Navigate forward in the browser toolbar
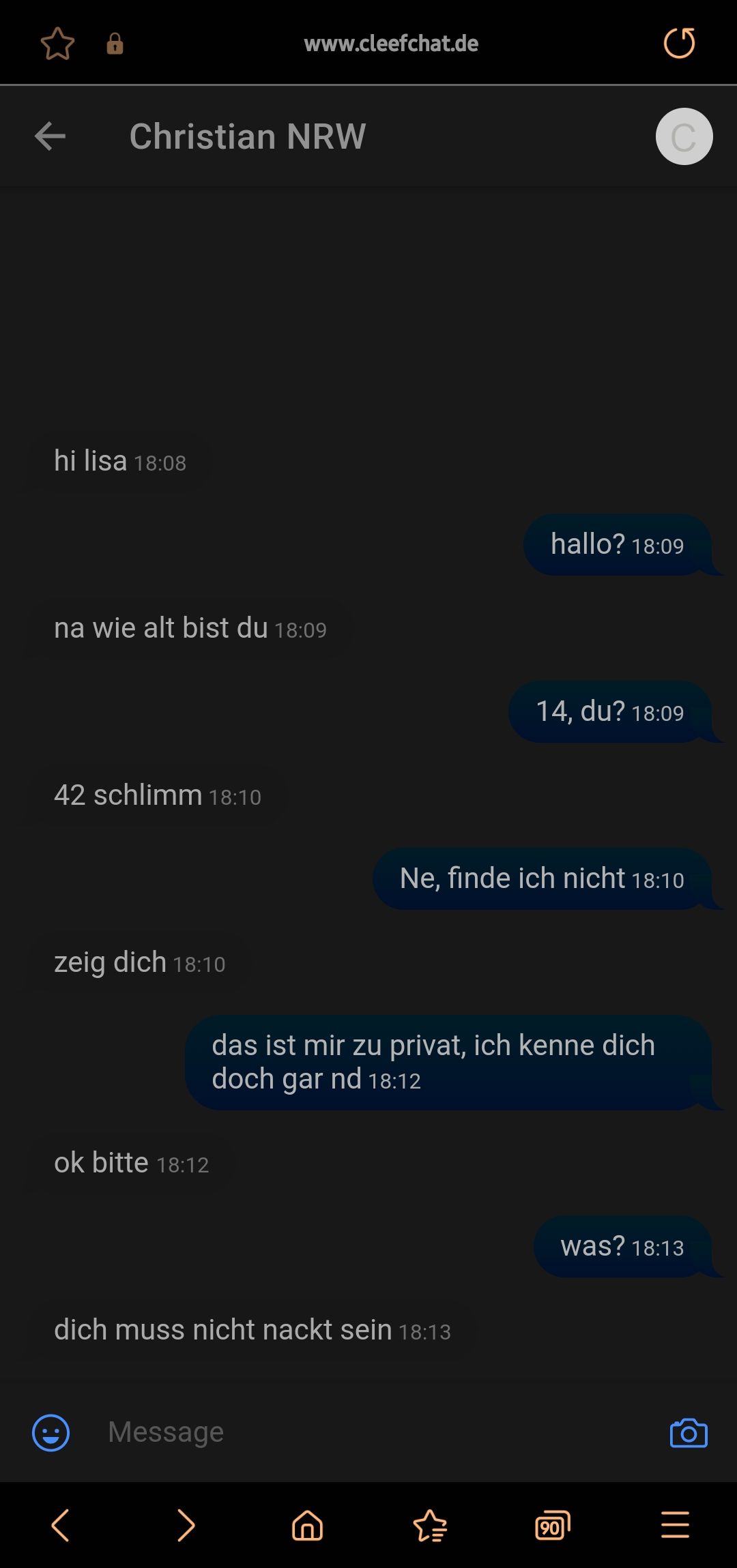Image resolution: width=737 pixels, height=1568 pixels. [x=185, y=1525]
